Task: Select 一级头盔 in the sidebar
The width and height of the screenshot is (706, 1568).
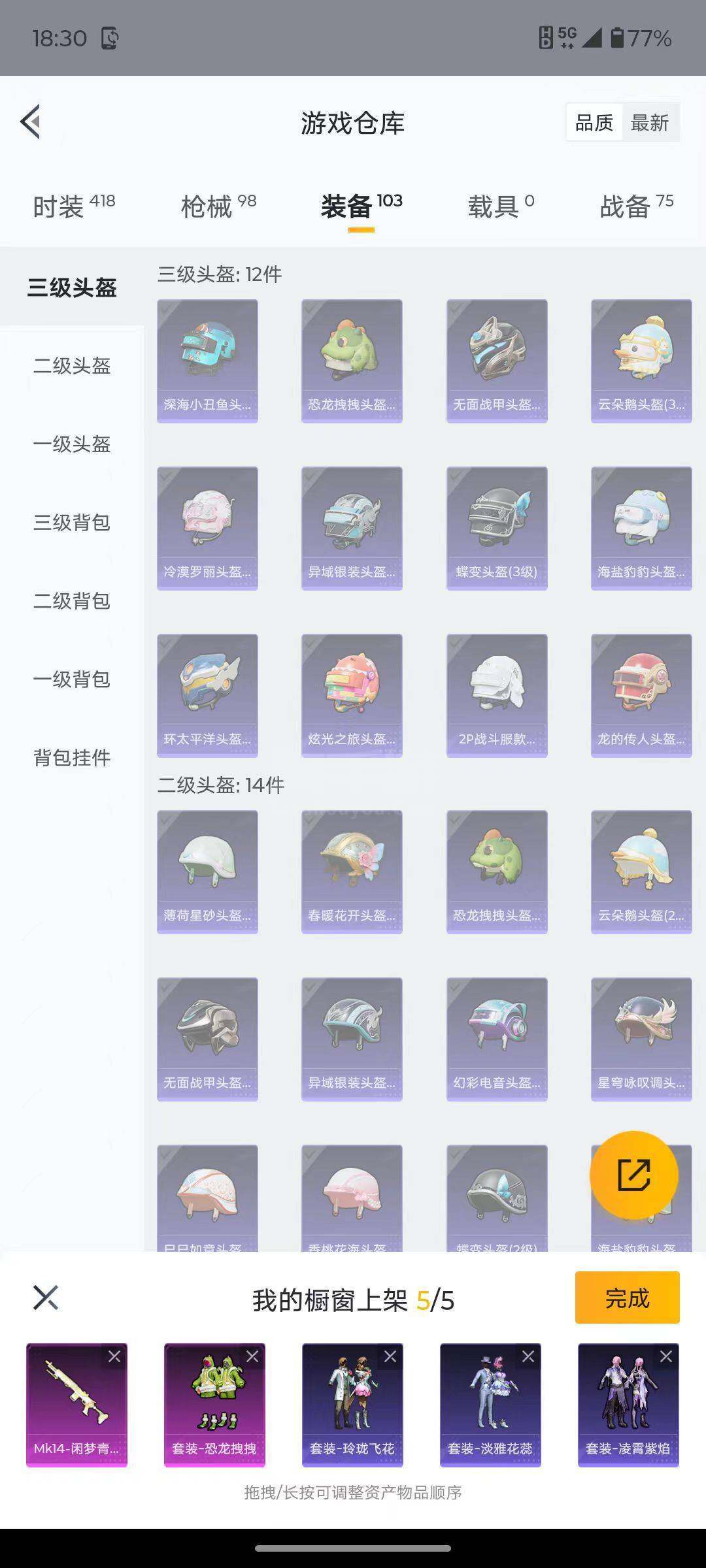Action: tap(72, 444)
